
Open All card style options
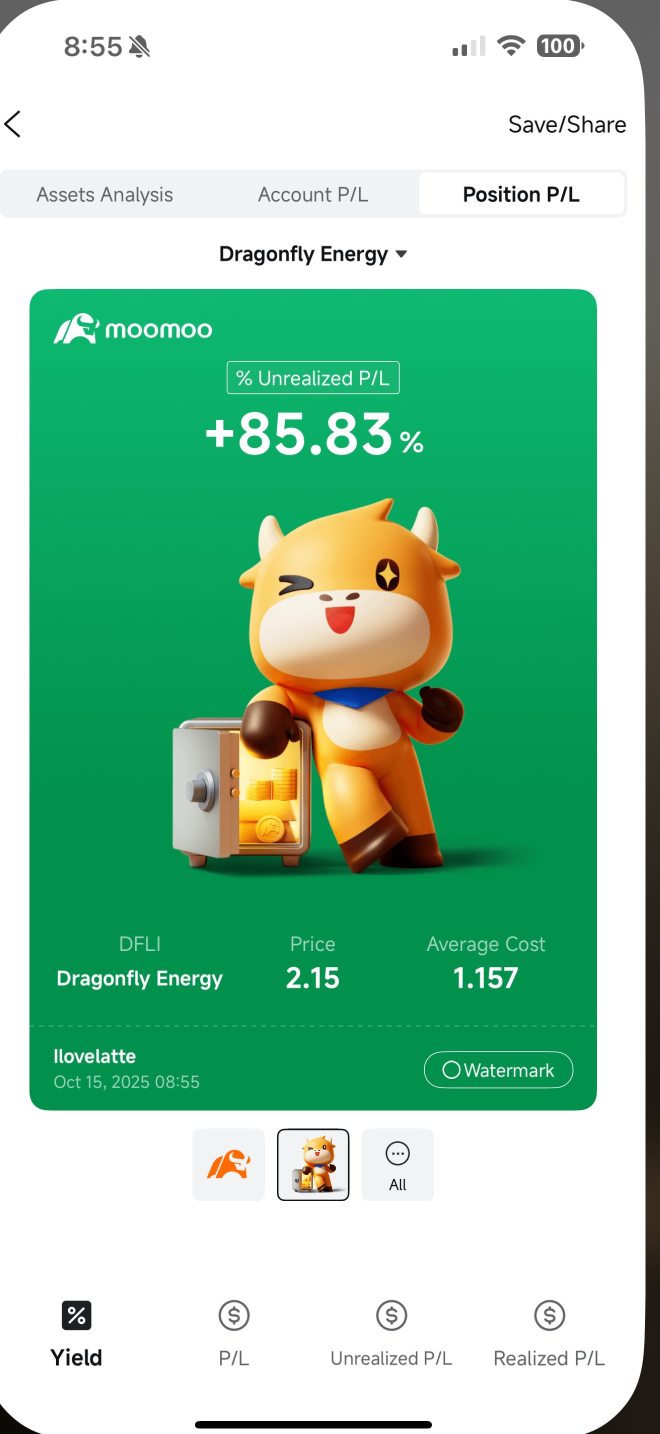click(x=397, y=1165)
